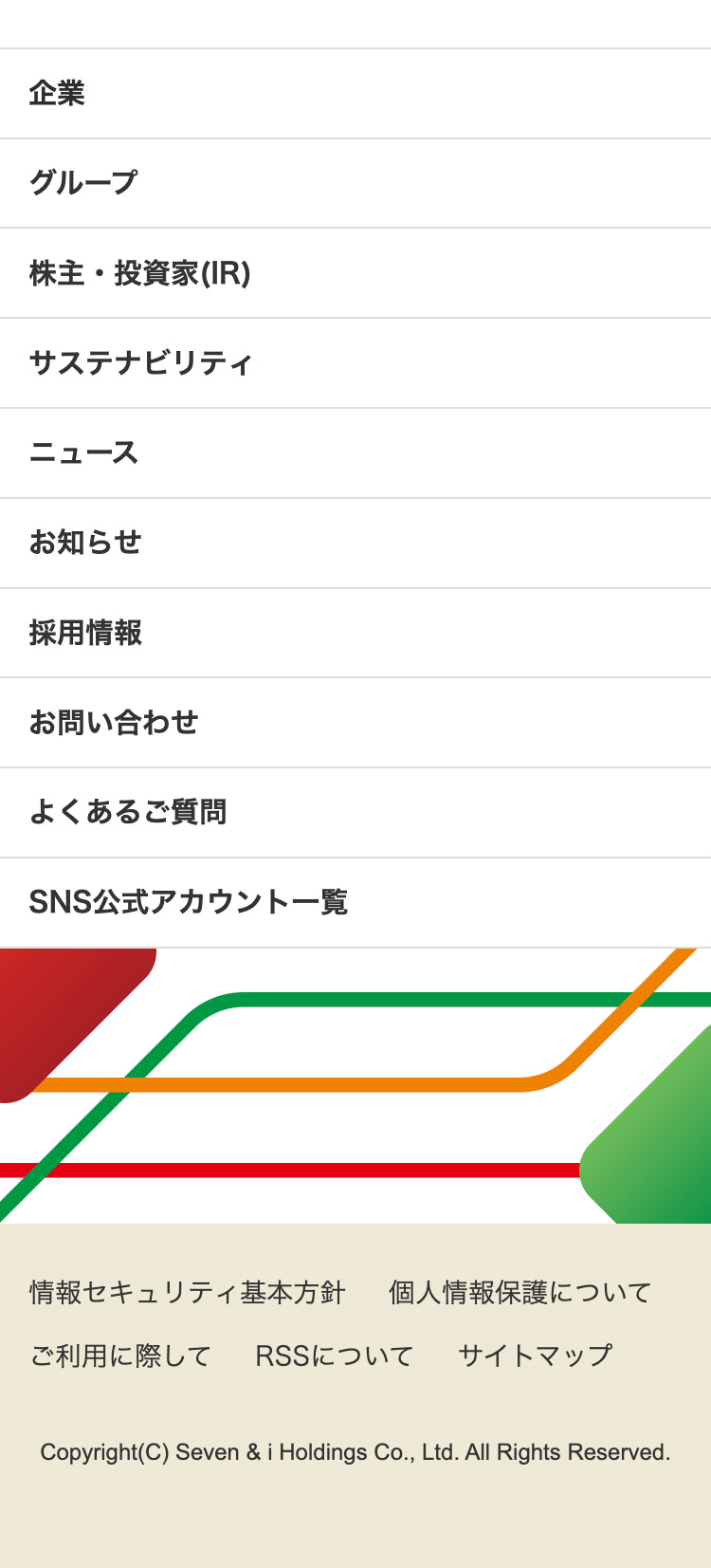The image size is (711, 1568).
Task: Go to 株主・投資家(IR) page
Action: pyautogui.click(x=139, y=273)
